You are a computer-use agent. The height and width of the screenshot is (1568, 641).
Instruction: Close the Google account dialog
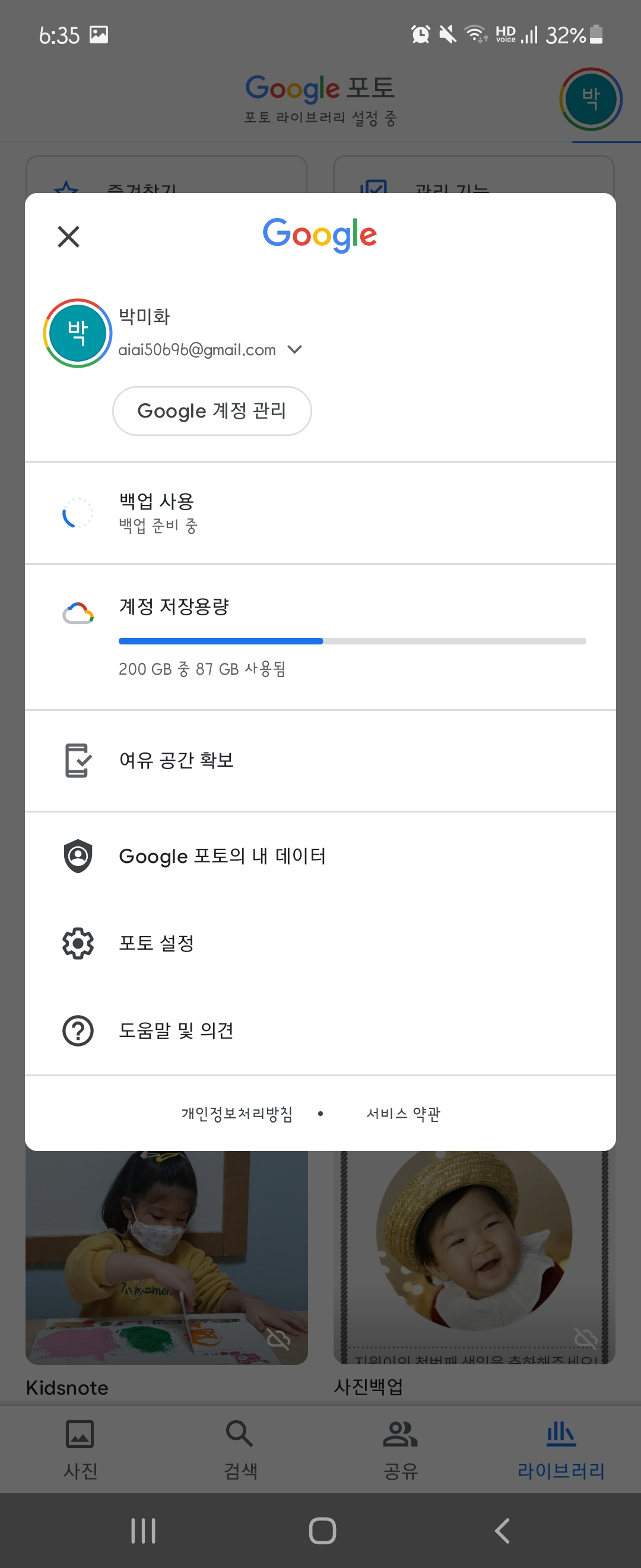[69, 237]
